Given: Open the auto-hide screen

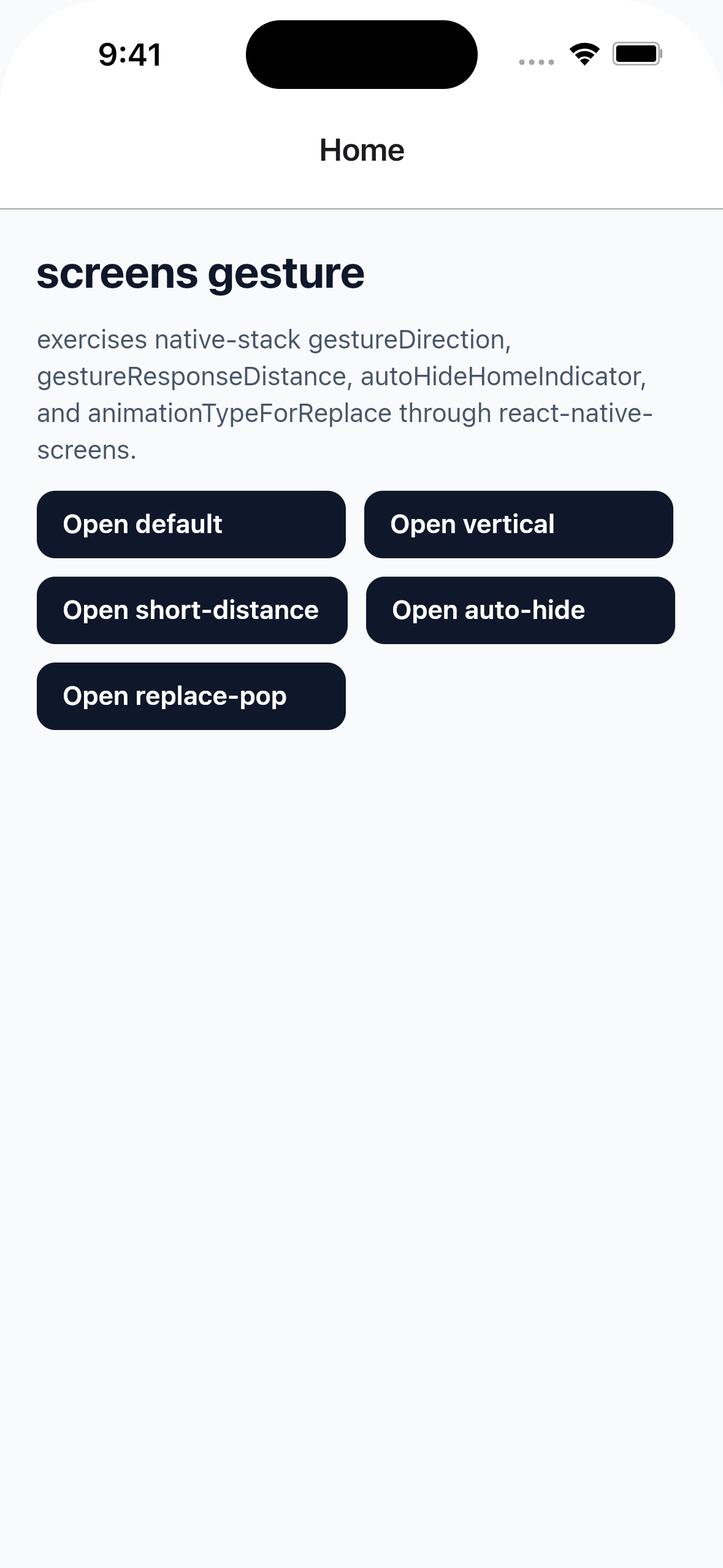Looking at the screenshot, I should 521,610.
